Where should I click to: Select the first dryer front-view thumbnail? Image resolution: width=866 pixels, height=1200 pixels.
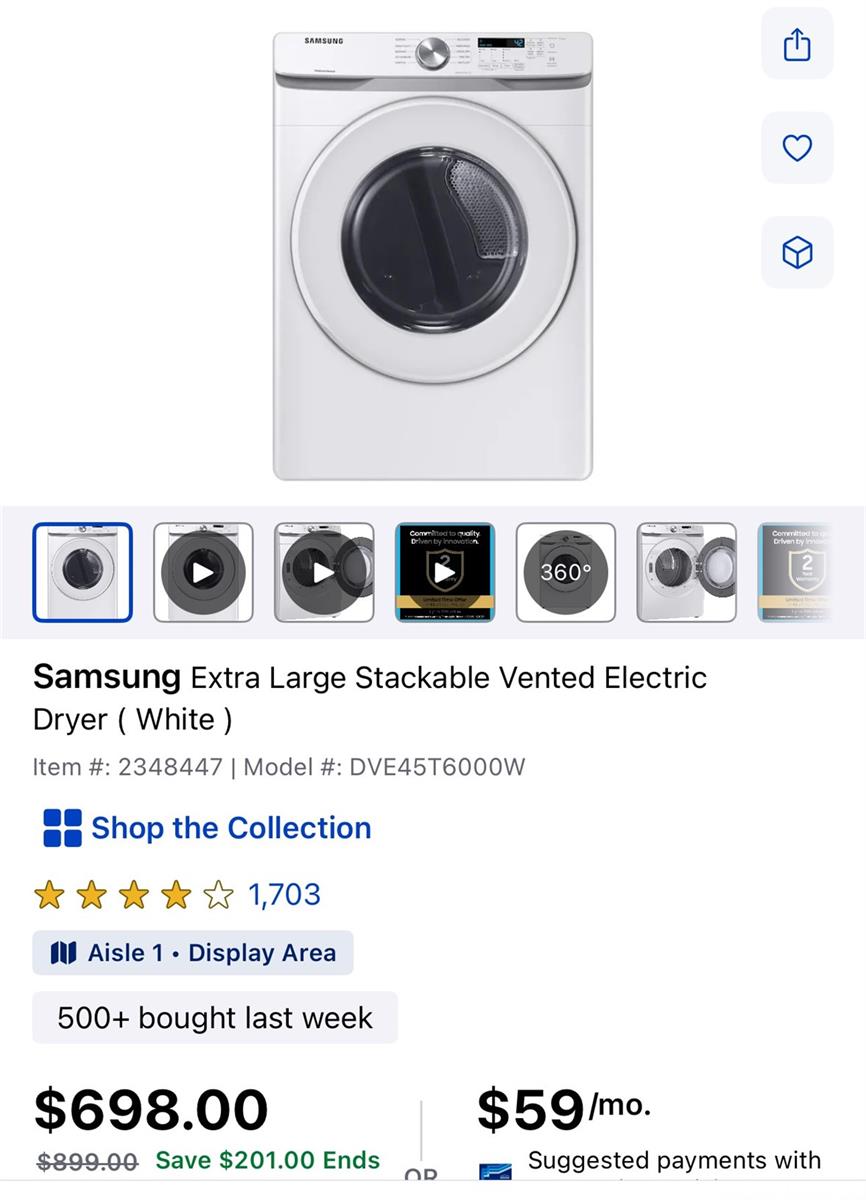pyautogui.click(x=82, y=572)
